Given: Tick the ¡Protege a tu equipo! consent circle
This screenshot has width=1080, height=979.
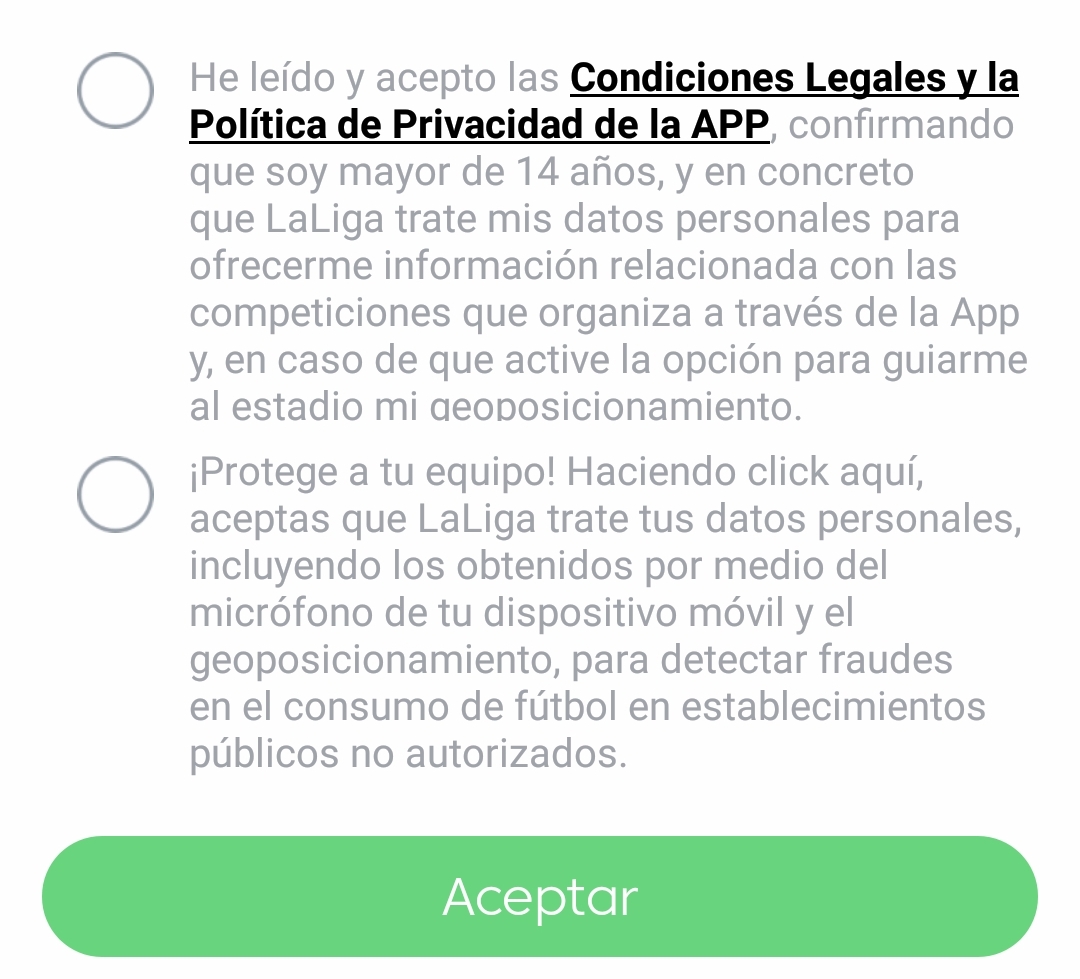Looking at the screenshot, I should click(x=115, y=495).
